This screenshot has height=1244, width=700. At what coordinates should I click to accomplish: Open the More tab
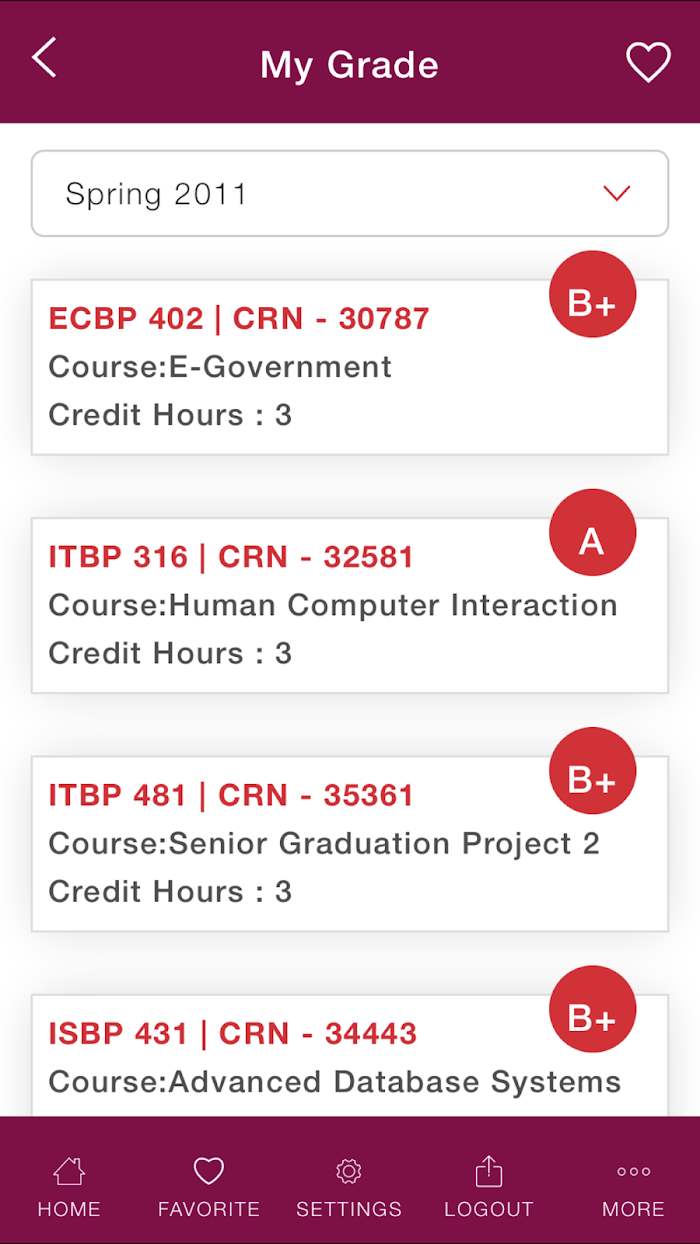[x=633, y=1188]
